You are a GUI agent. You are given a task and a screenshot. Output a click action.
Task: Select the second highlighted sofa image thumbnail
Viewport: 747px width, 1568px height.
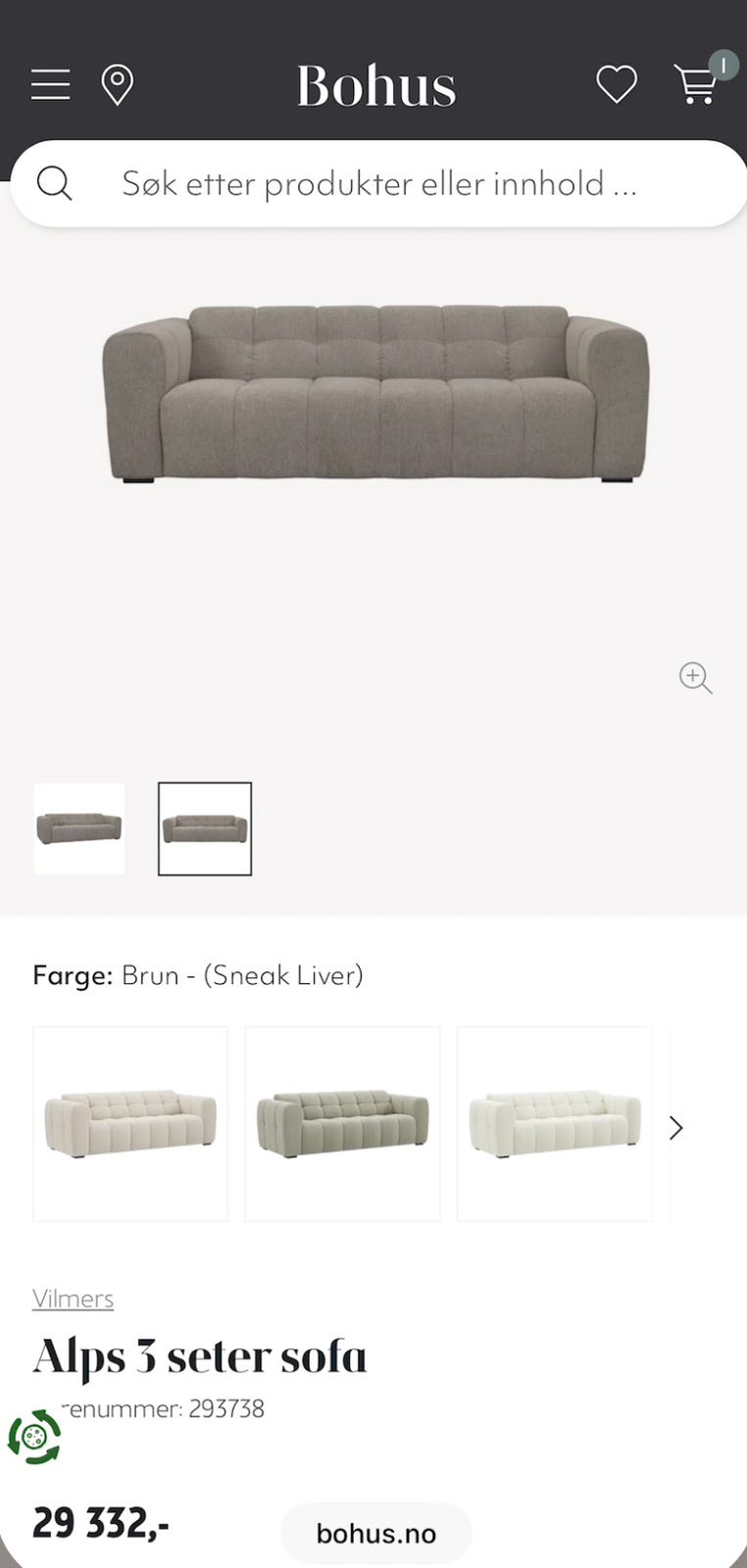point(205,829)
